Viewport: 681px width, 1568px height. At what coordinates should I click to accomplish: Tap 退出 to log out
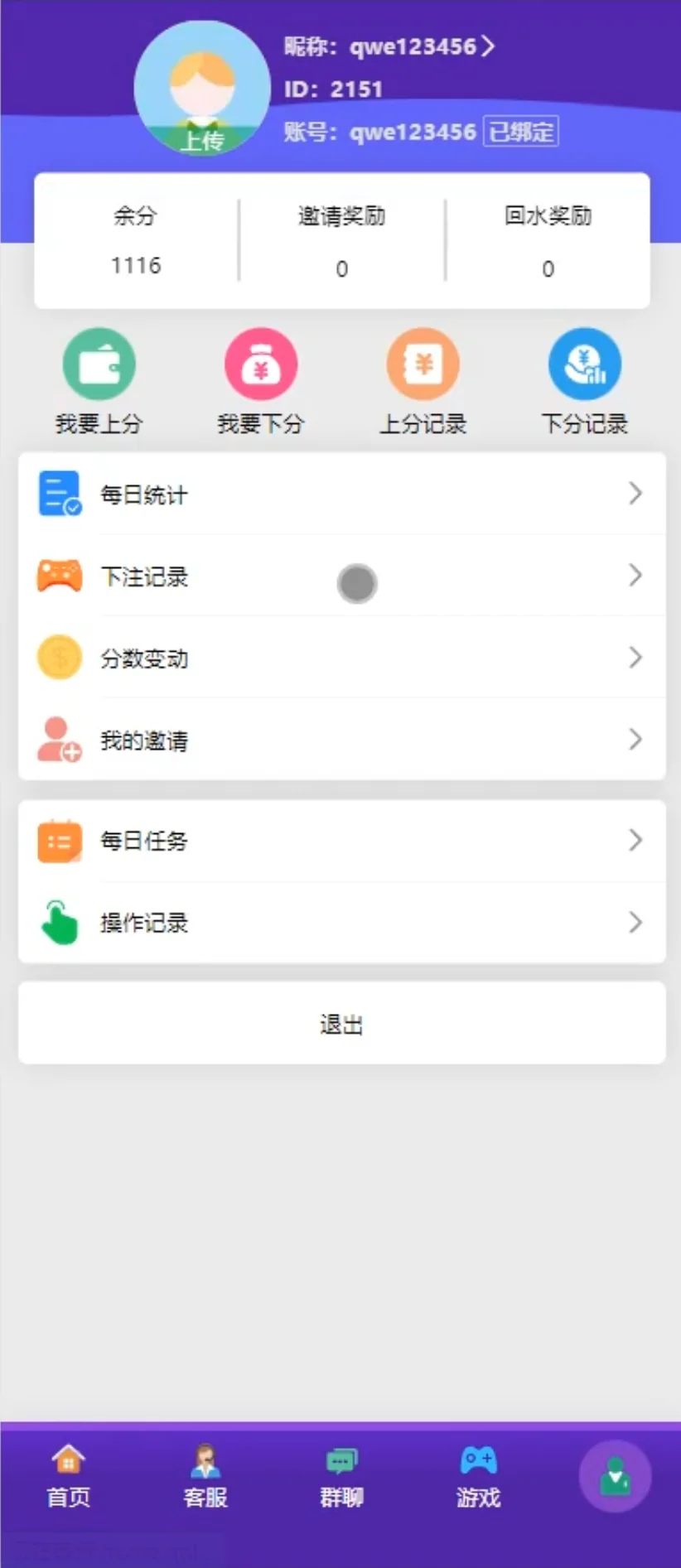(341, 1024)
